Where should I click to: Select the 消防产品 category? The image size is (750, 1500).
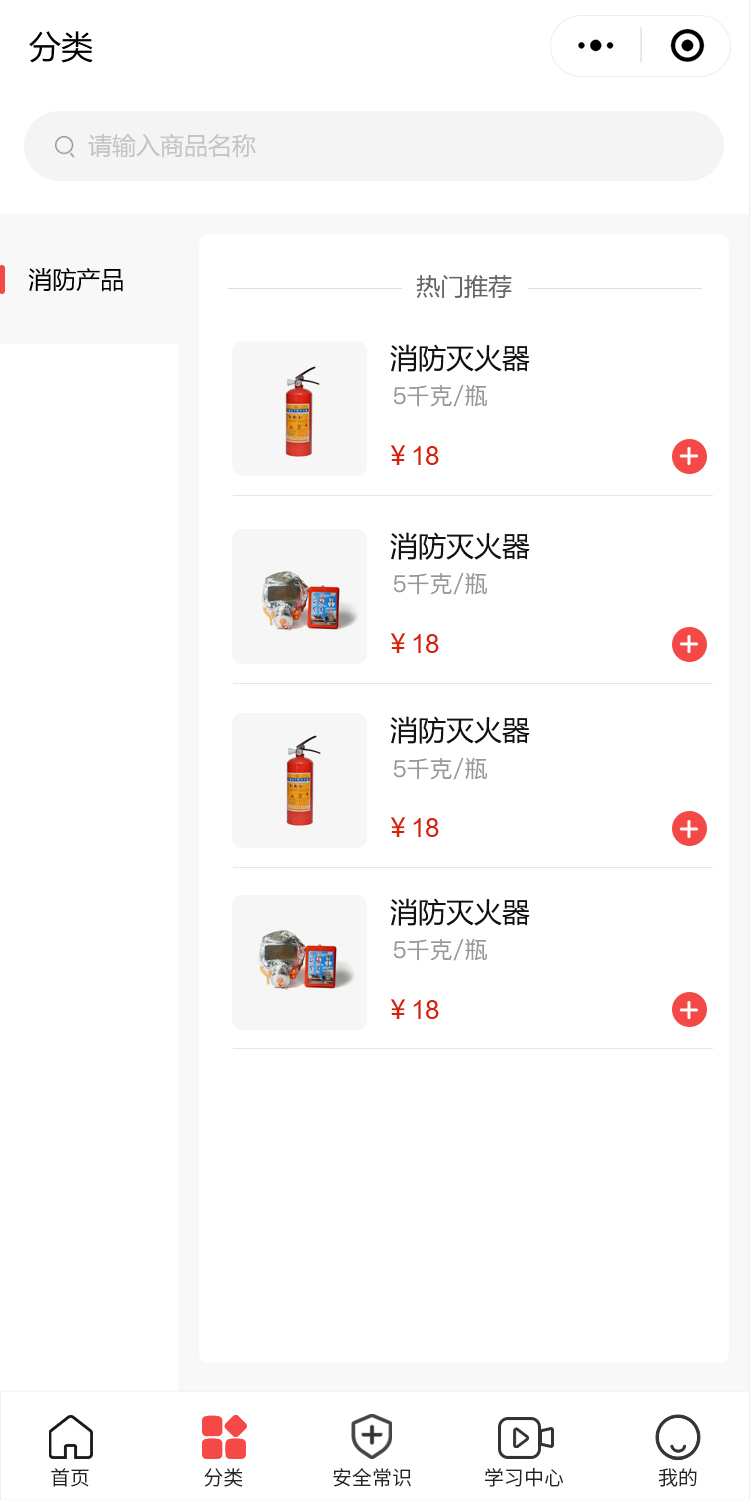pyautogui.click(x=76, y=280)
